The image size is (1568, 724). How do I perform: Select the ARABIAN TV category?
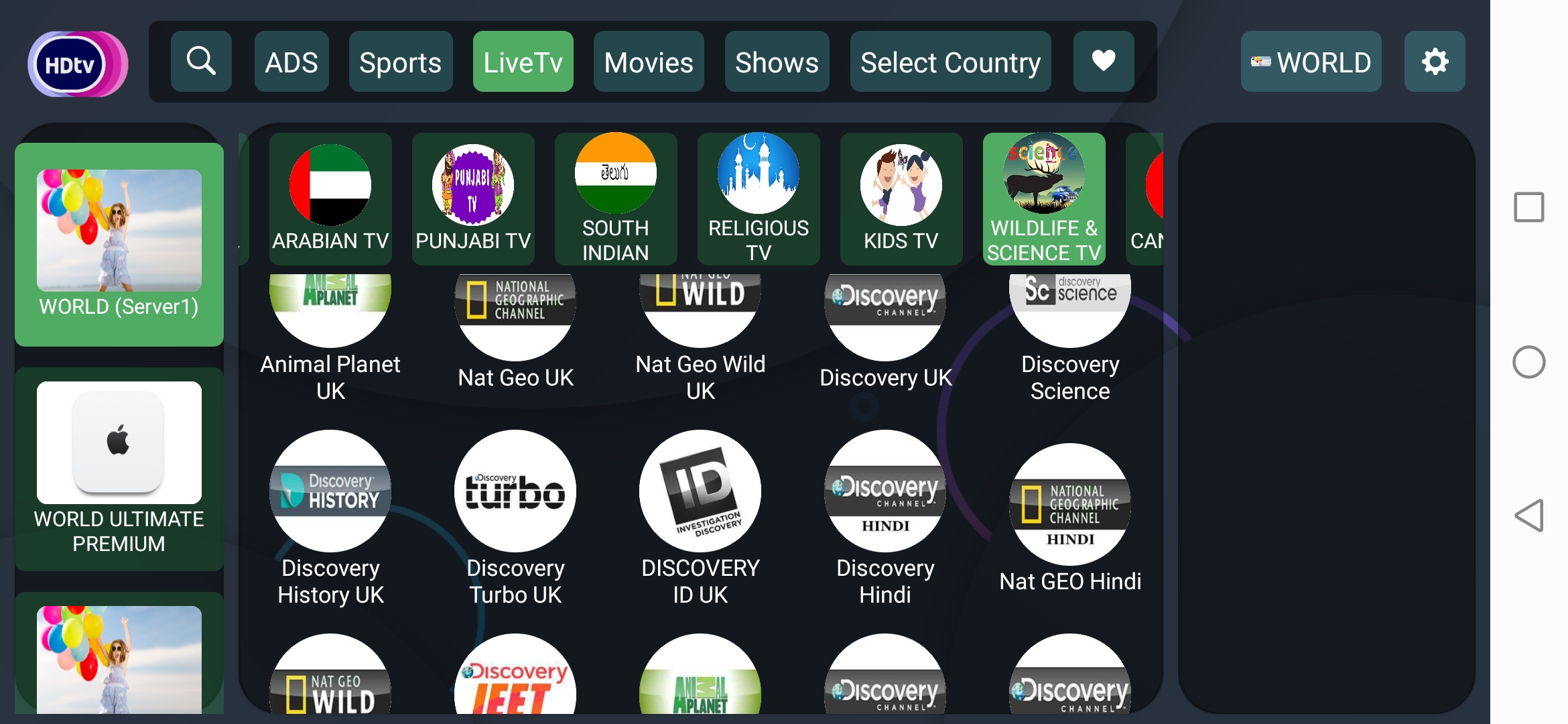click(x=330, y=198)
